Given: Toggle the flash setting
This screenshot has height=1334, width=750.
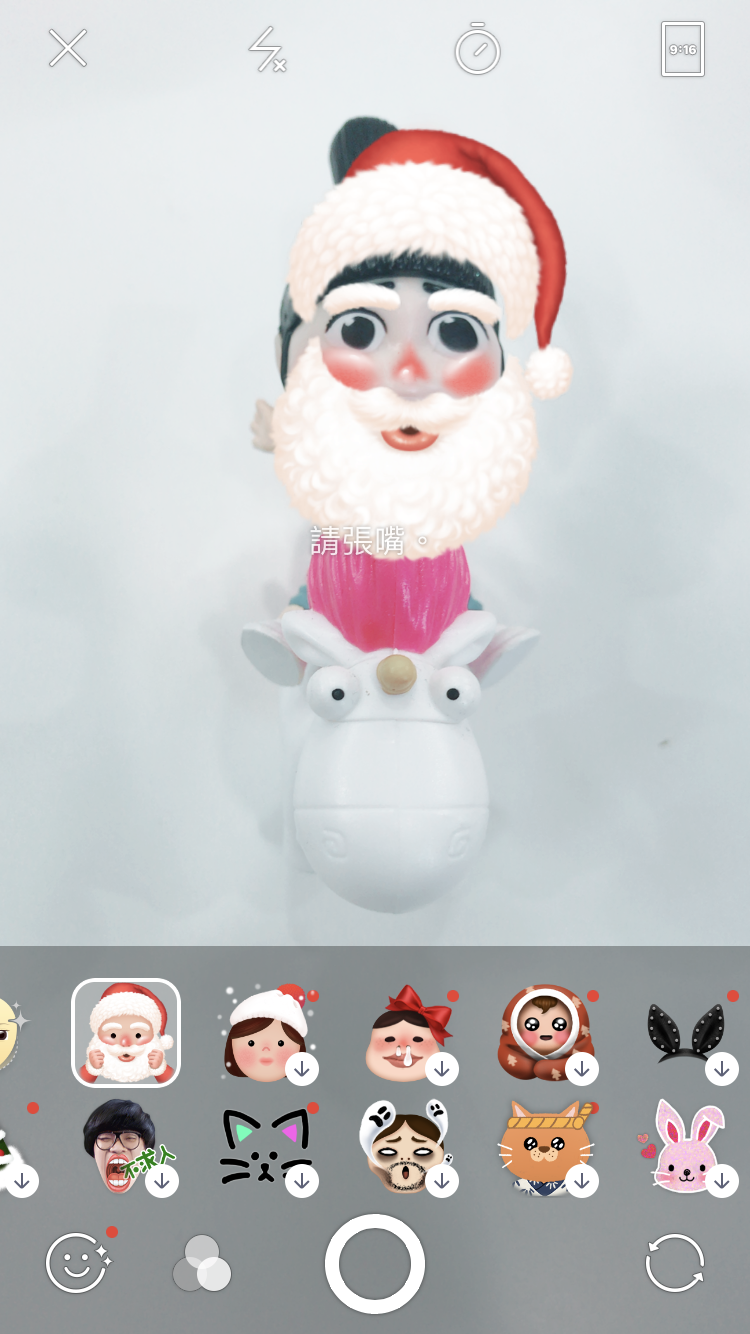Looking at the screenshot, I should [267, 49].
